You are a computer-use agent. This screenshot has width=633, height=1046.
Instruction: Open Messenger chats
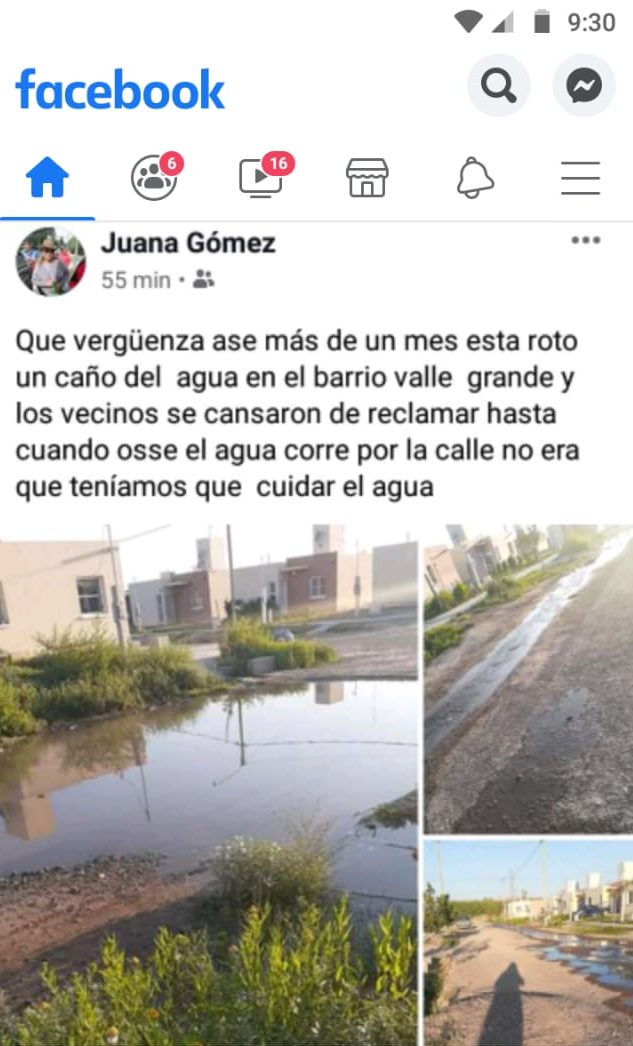click(x=584, y=87)
